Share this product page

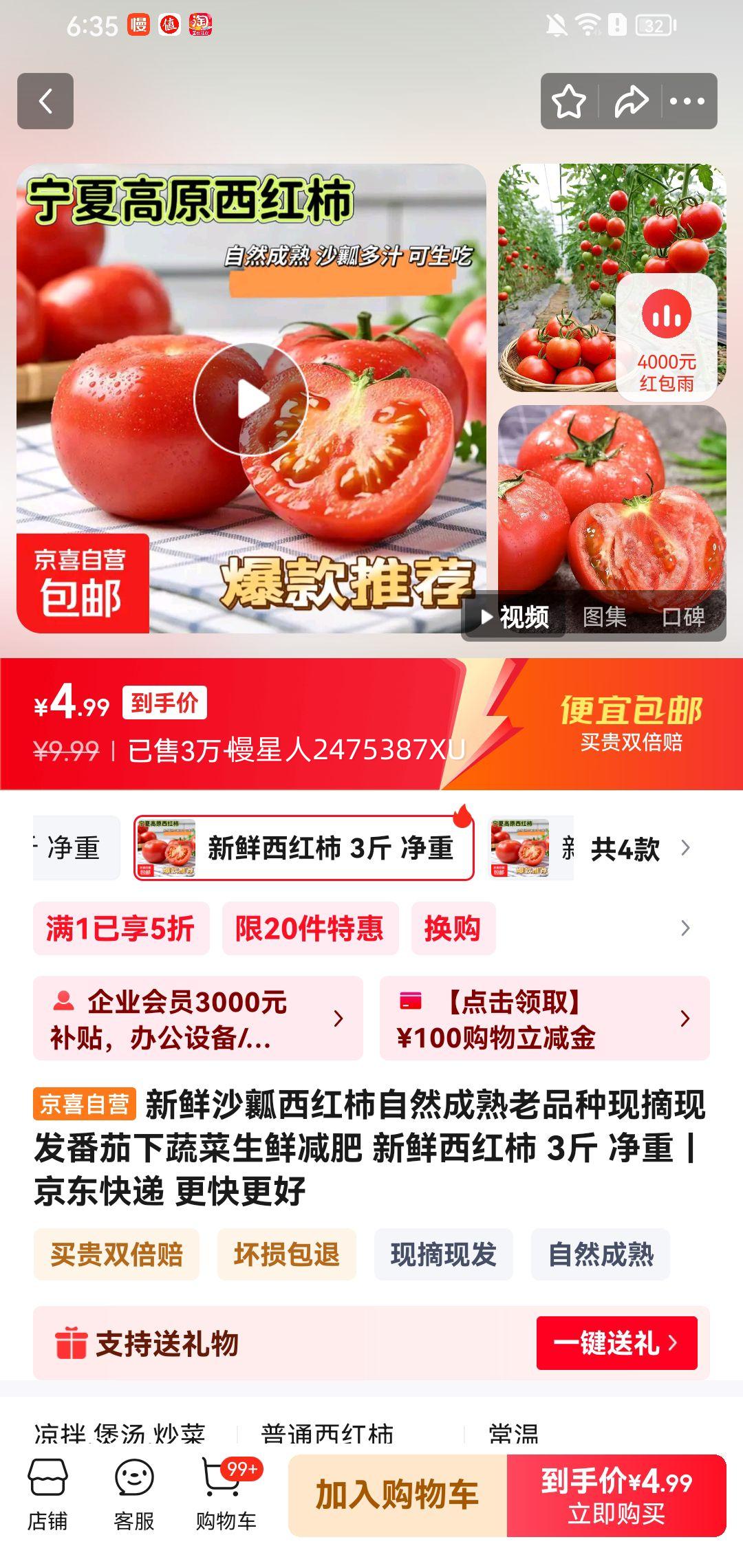[631, 102]
